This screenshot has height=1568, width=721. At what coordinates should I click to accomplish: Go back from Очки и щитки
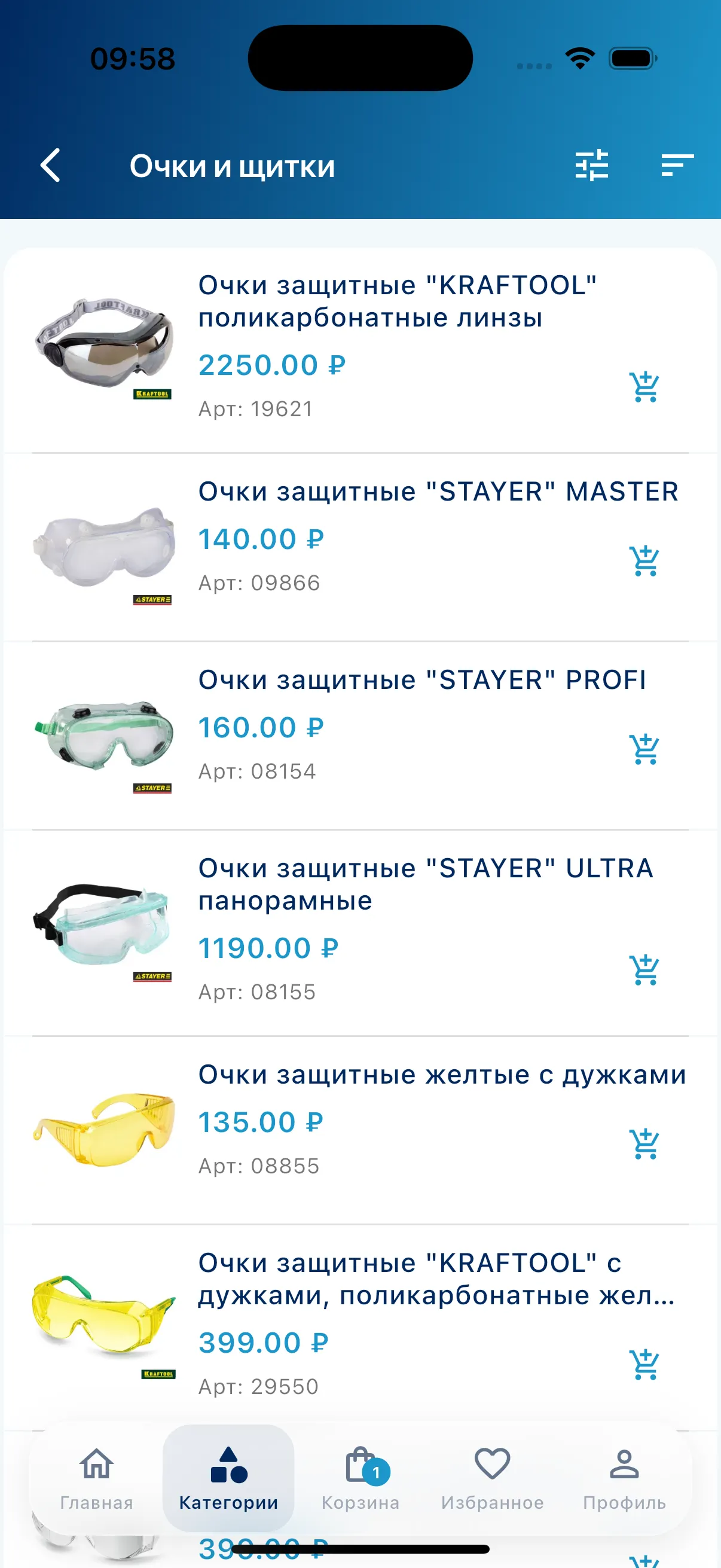50,166
